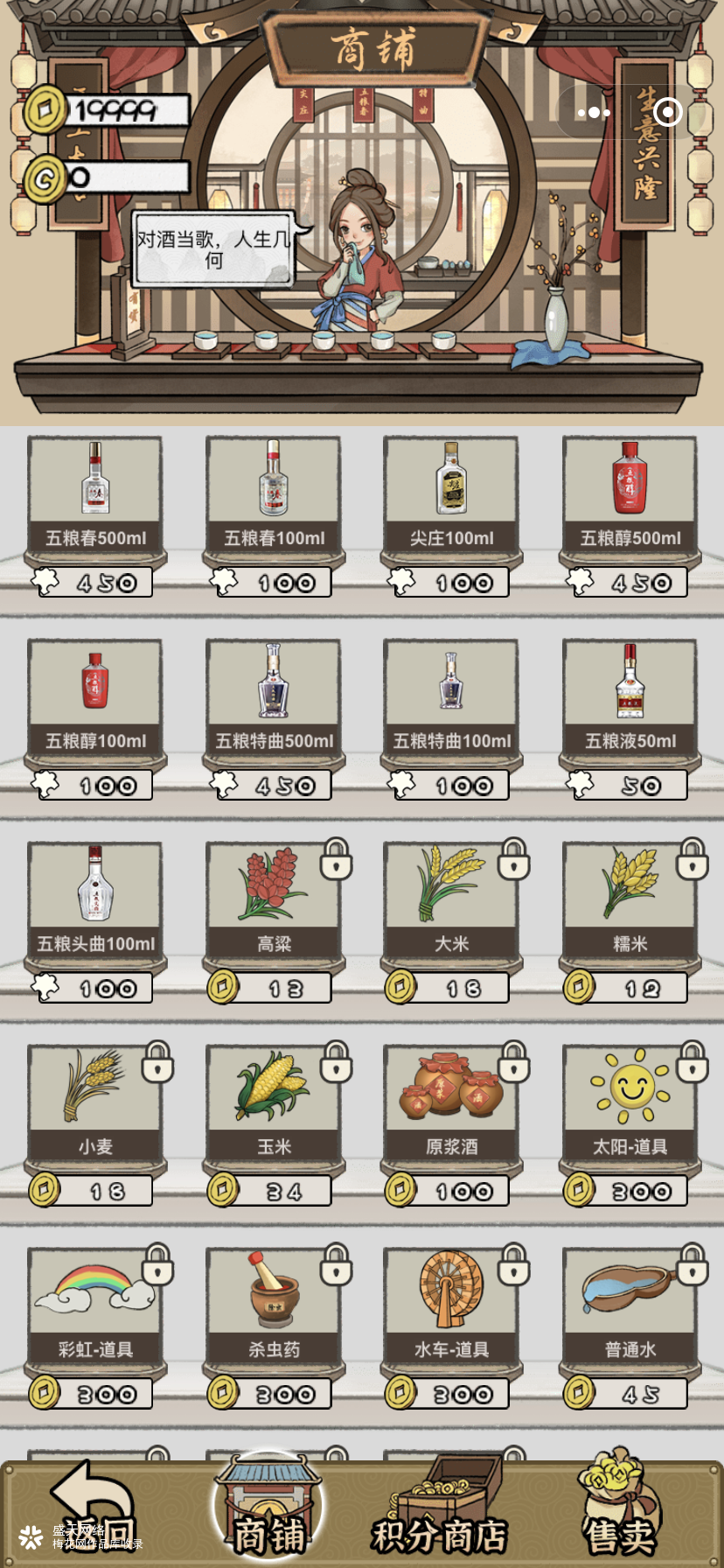Open the 售卖 tab
The image size is (724, 1568).
(x=619, y=1512)
